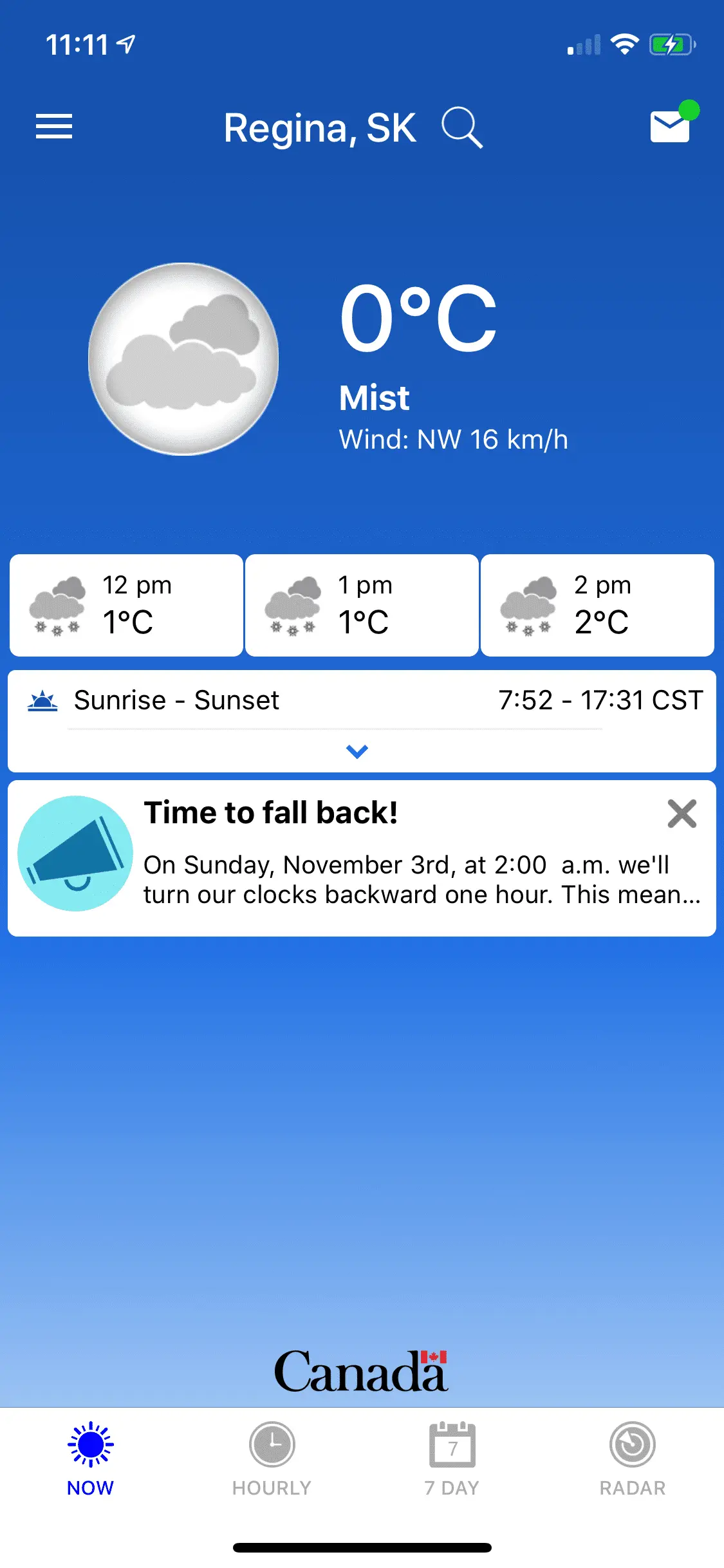Open the hamburger menu

[54, 126]
